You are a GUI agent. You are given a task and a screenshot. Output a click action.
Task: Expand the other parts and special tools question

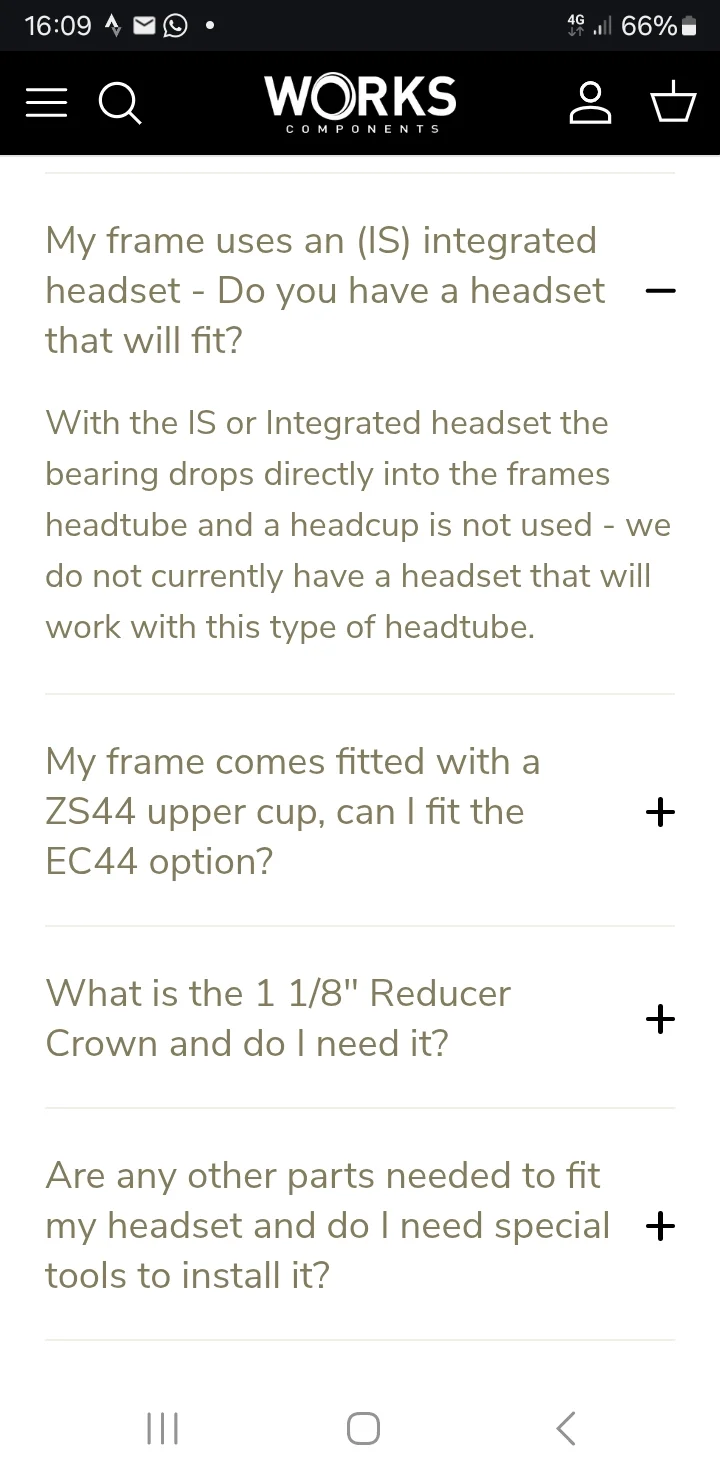tap(660, 1226)
